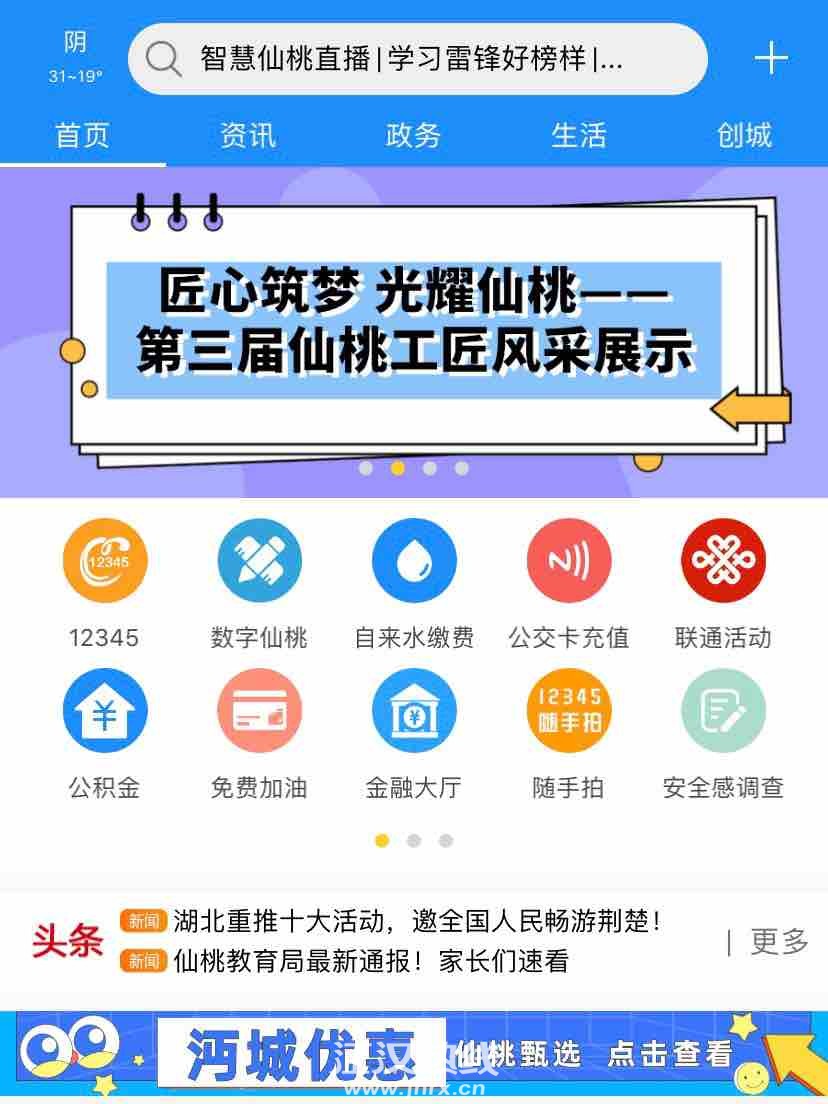Switch to the 生活 tab
This screenshot has height=1104, width=828.
pos(579,135)
